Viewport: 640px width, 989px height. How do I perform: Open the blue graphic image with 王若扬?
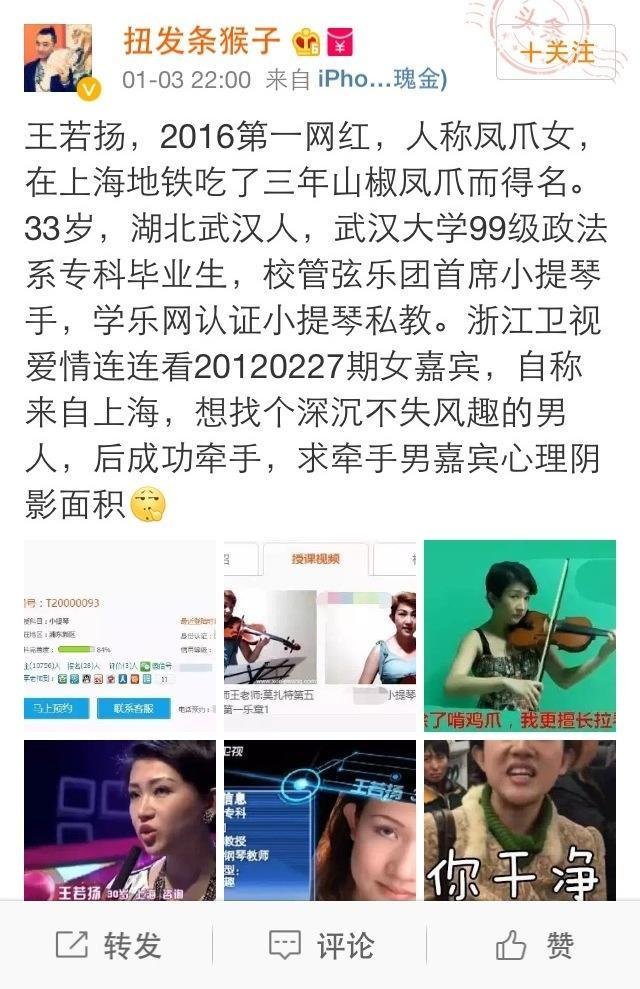point(319,820)
